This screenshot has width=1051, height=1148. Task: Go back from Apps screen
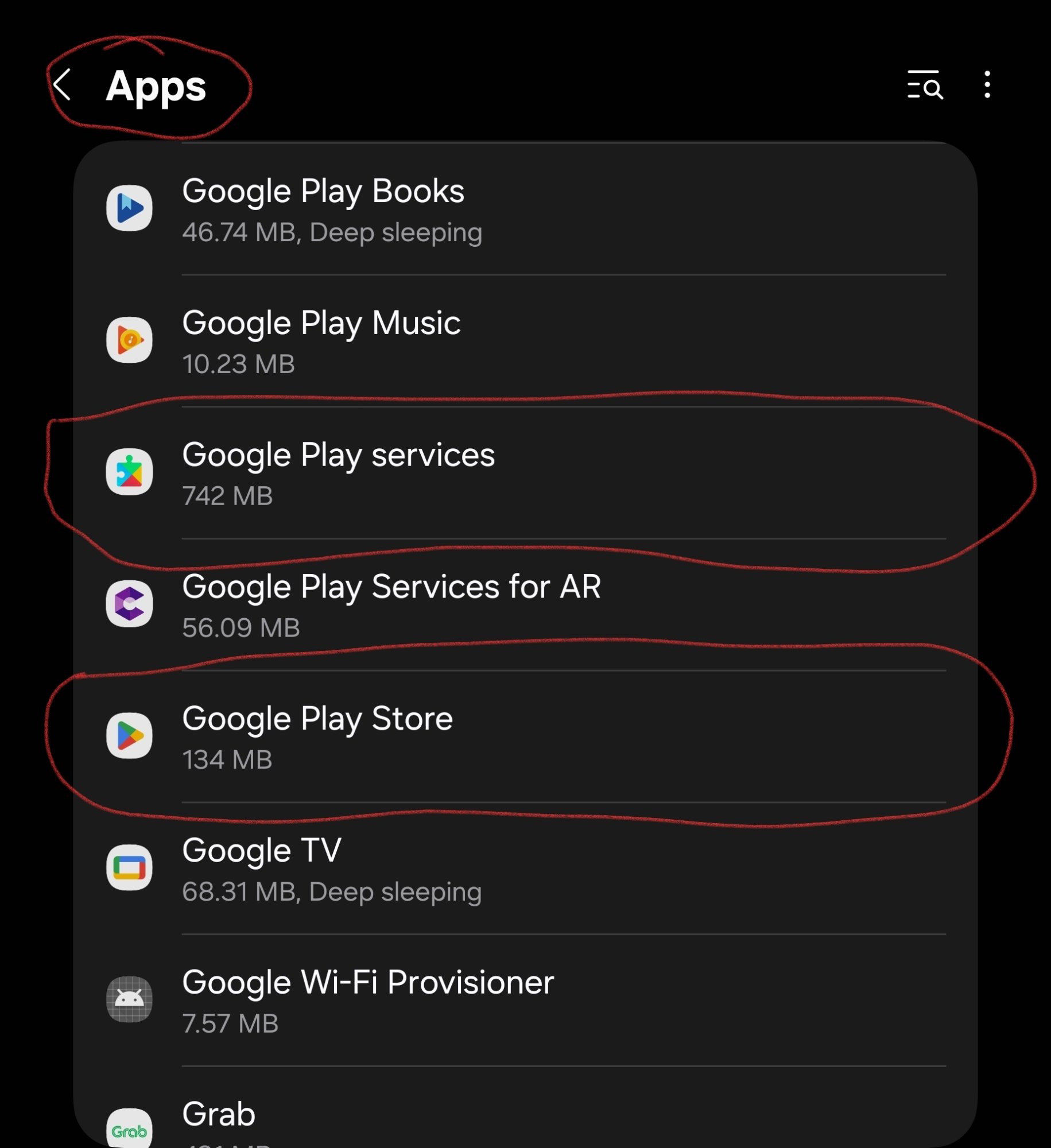click(62, 85)
